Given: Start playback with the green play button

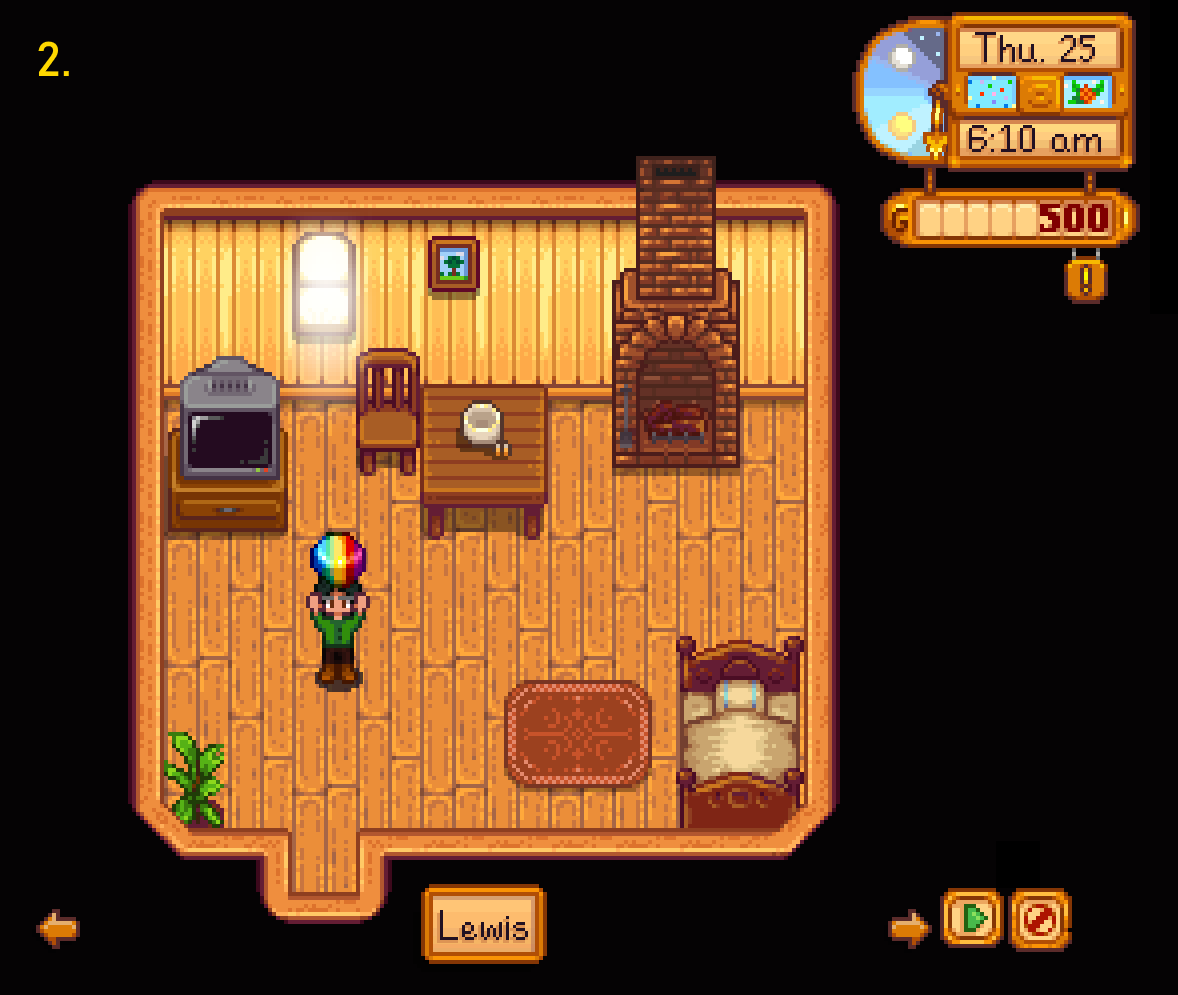Looking at the screenshot, I should [x=971, y=919].
